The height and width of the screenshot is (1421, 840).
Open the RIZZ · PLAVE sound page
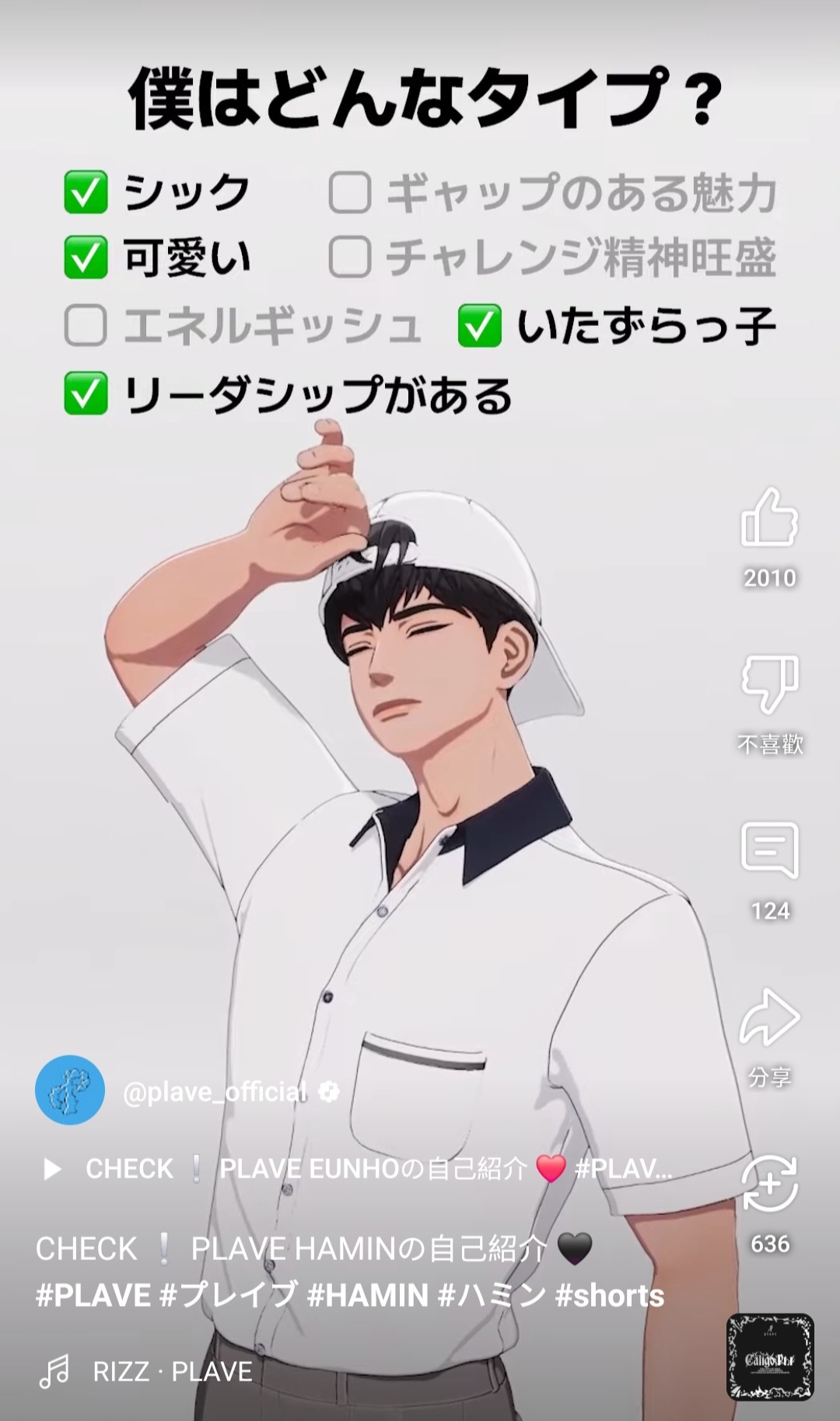pos(172,1371)
